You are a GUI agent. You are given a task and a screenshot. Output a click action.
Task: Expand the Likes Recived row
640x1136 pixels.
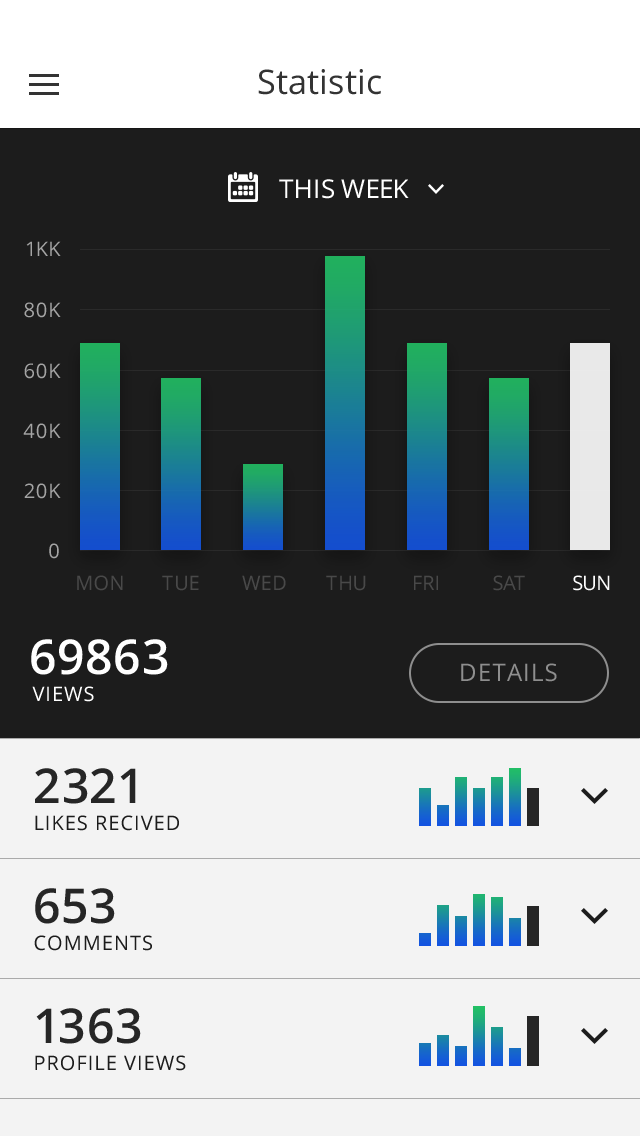click(594, 796)
